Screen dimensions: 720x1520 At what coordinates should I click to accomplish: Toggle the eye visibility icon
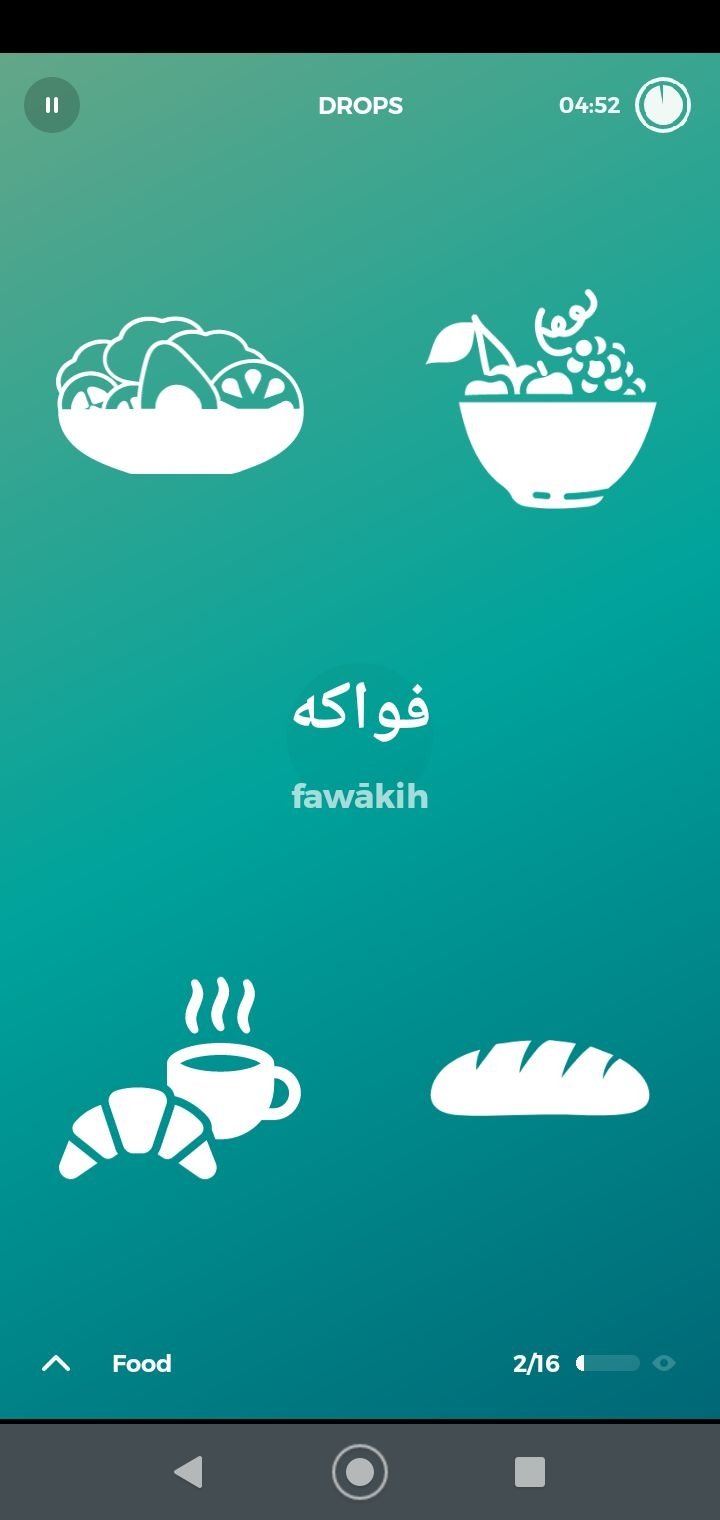click(664, 1363)
